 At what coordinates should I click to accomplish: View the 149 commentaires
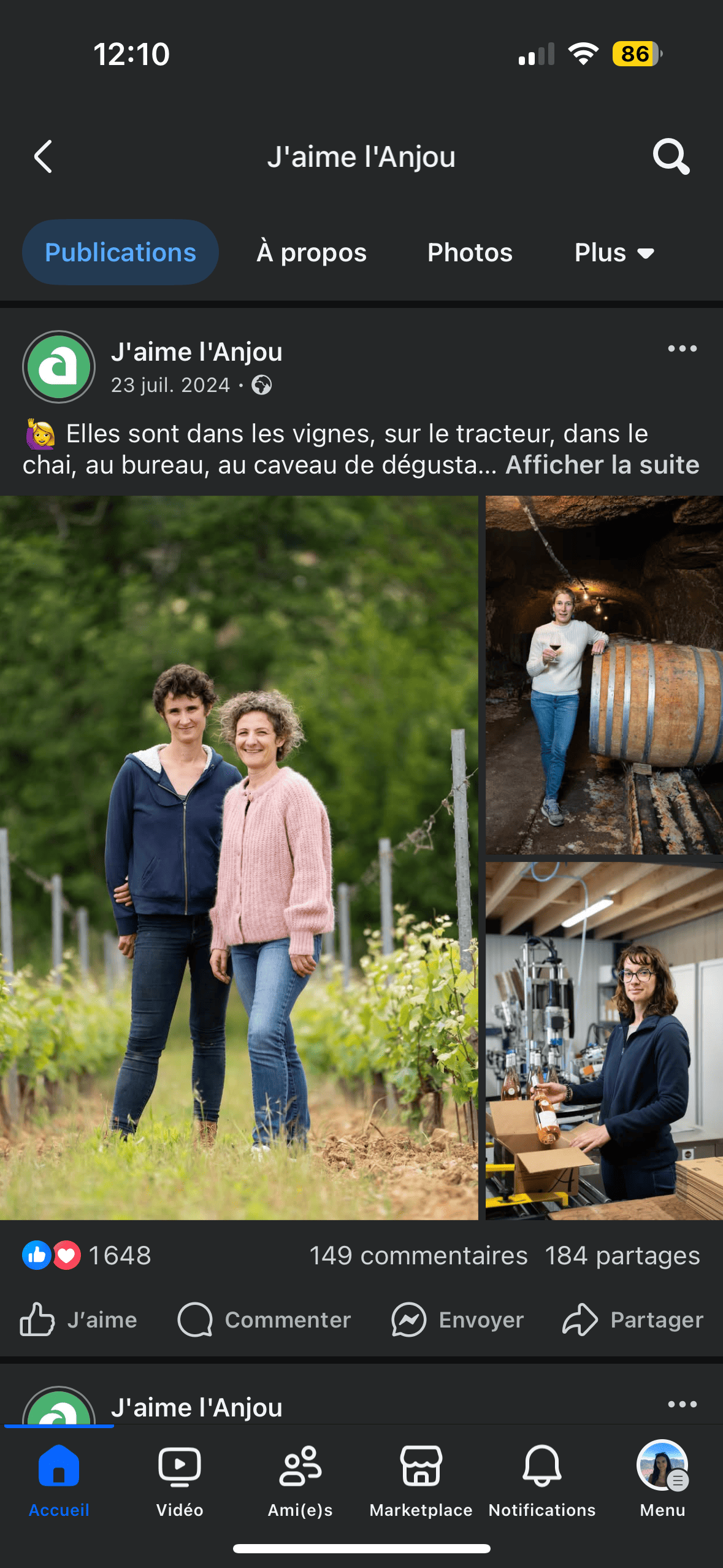(418, 1256)
